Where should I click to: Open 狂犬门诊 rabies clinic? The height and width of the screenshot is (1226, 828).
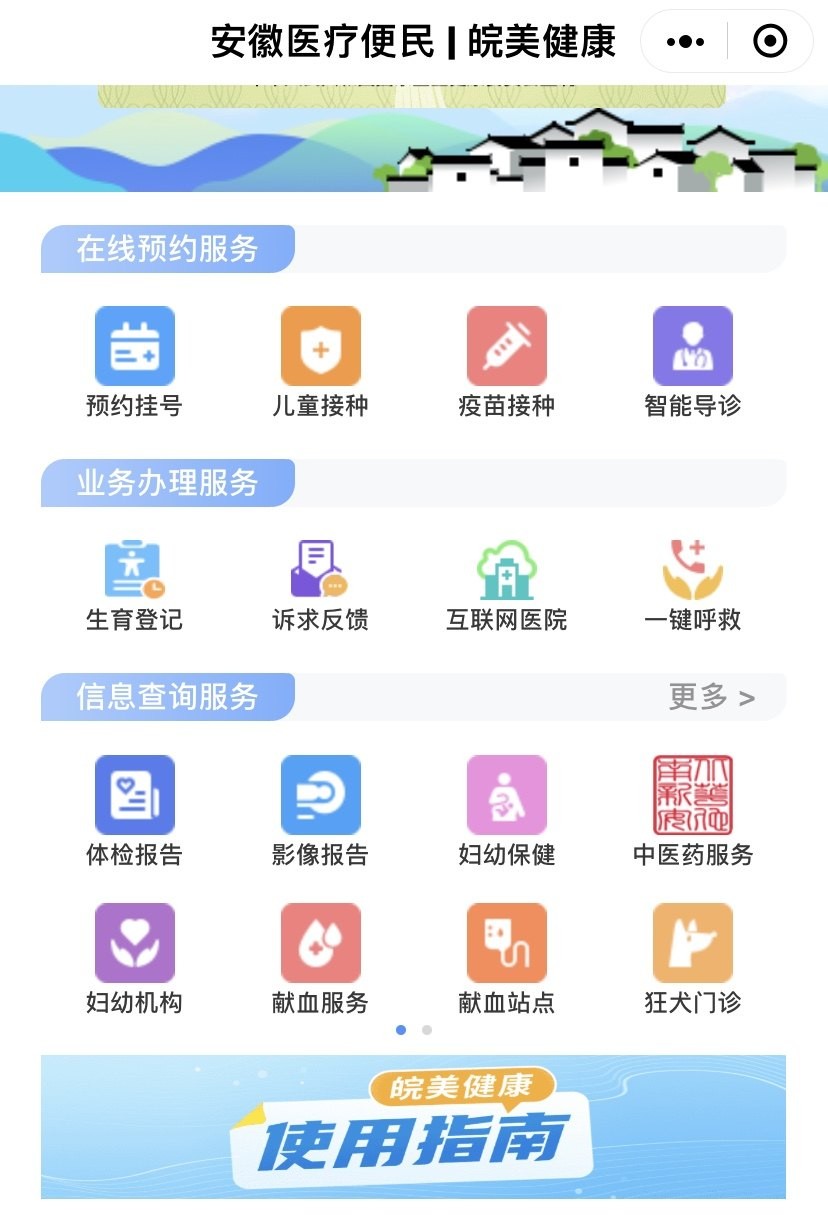692,958
